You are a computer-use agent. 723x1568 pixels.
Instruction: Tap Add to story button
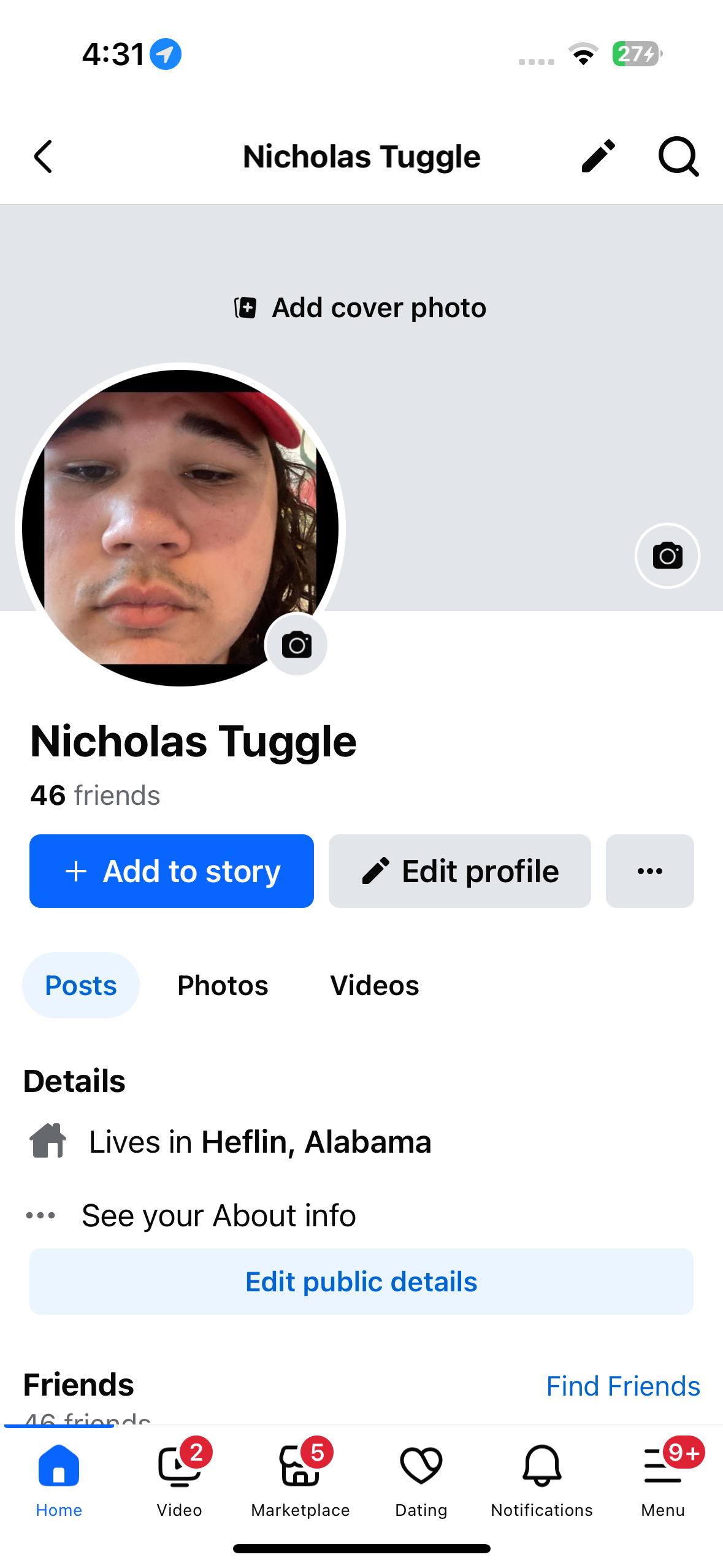pyautogui.click(x=172, y=871)
